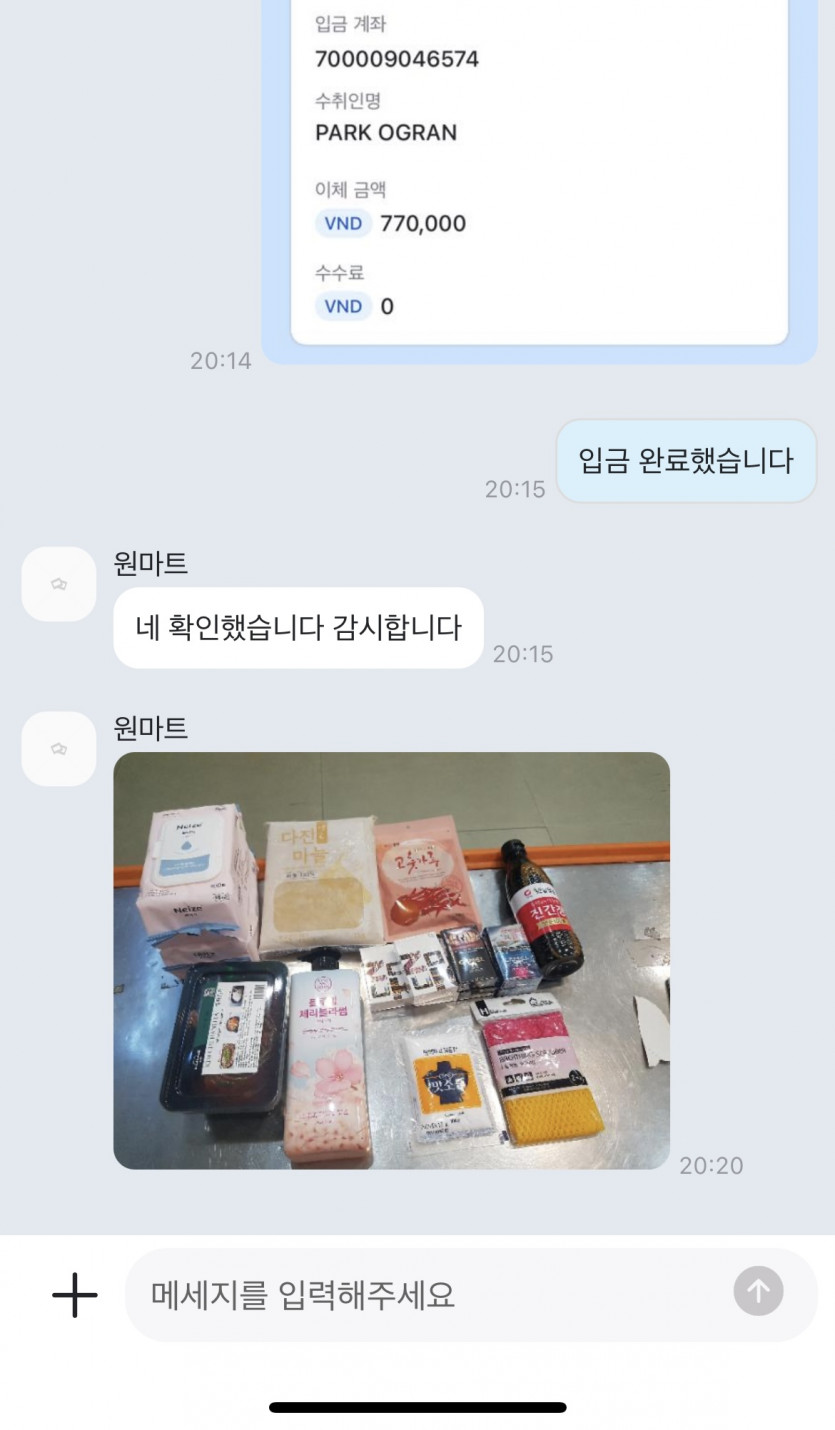Tap the send arrow button
Viewport: 835px width, 1430px height.
tap(758, 1291)
